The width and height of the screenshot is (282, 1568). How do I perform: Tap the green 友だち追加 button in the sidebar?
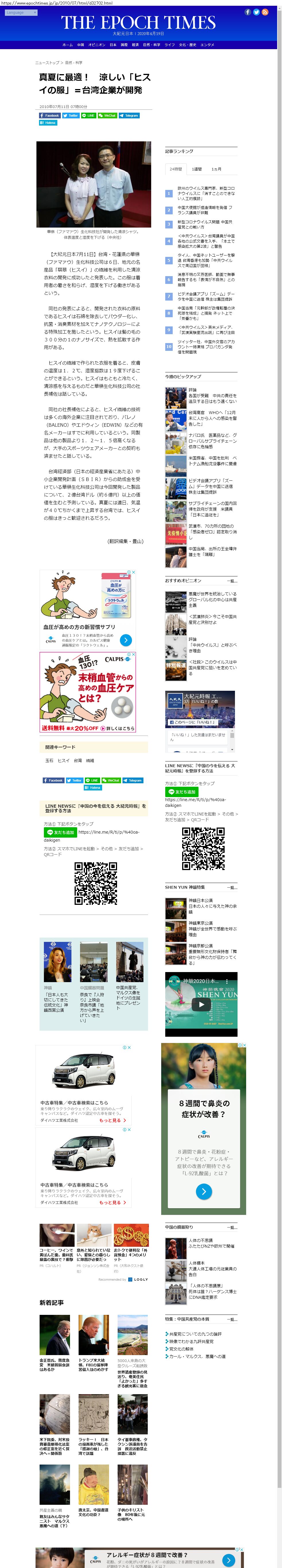[182, 792]
